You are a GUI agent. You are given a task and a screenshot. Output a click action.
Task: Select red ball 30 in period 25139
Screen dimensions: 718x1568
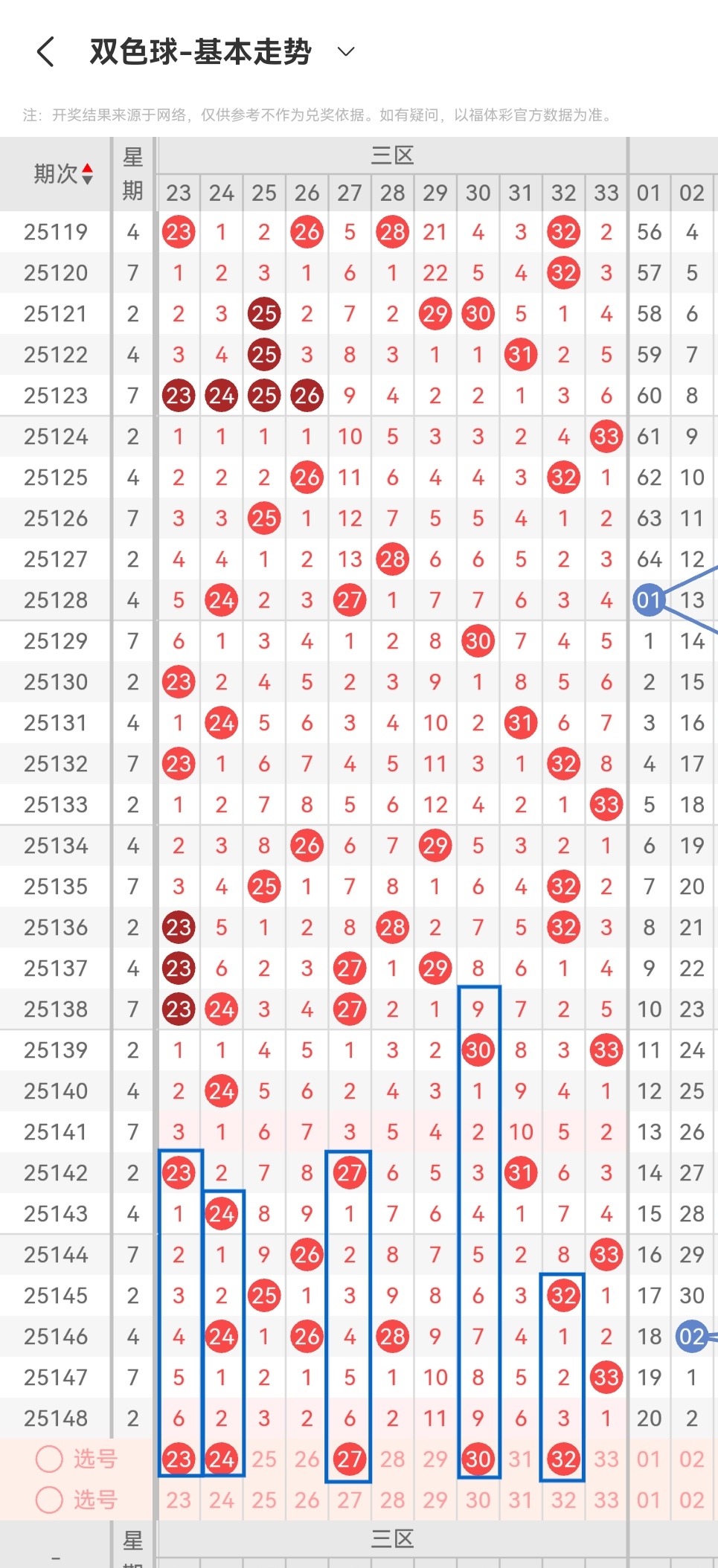pos(478,1050)
